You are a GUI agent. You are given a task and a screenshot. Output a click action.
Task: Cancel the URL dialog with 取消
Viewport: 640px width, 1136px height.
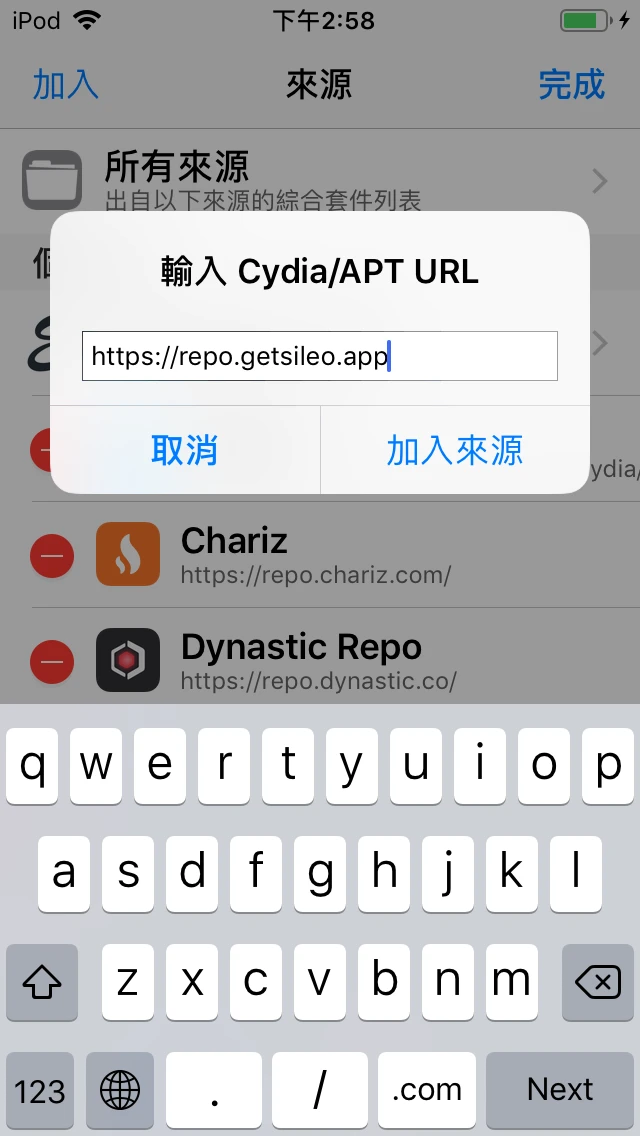(x=185, y=450)
